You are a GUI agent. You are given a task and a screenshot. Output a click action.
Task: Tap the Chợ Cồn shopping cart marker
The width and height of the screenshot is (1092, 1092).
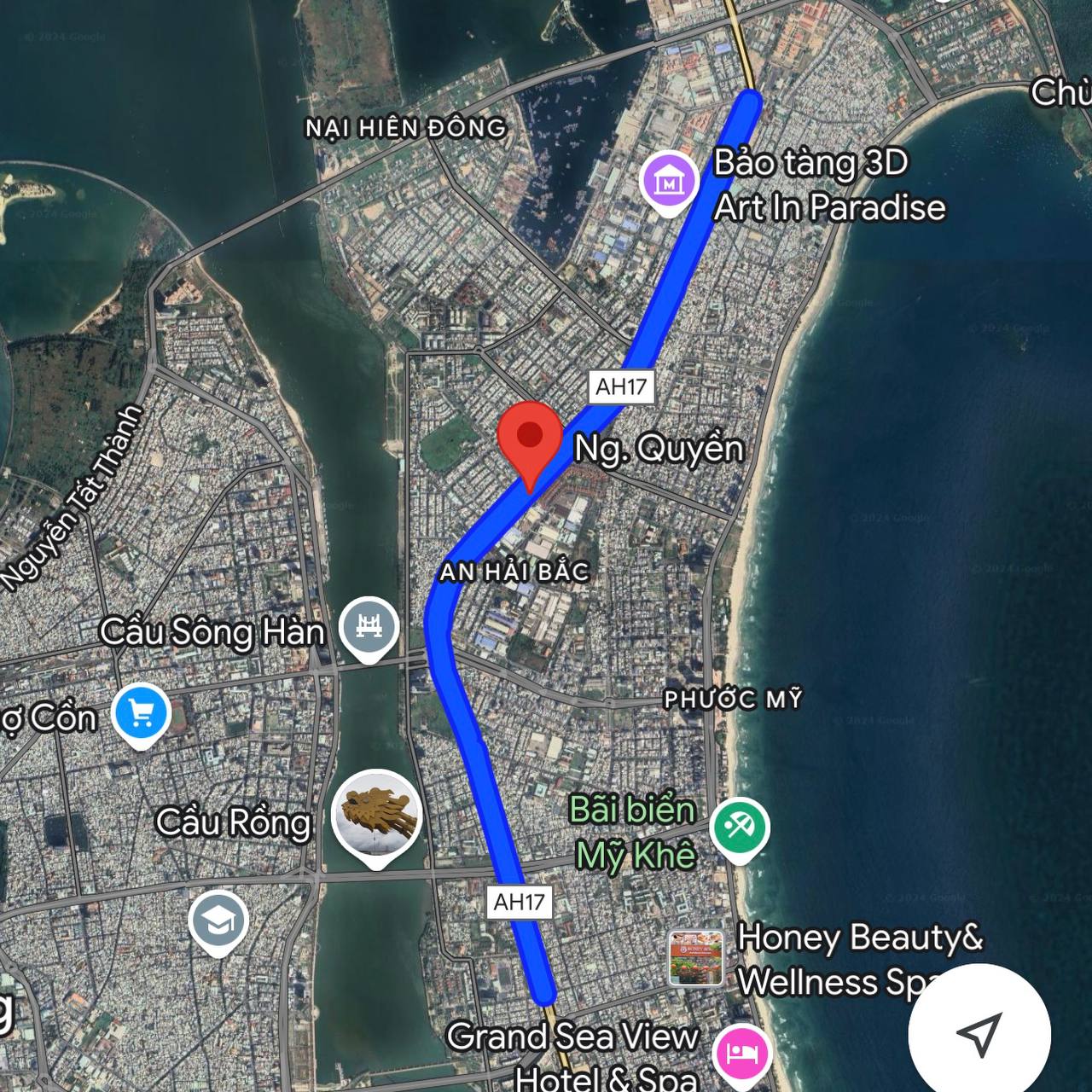(x=142, y=712)
